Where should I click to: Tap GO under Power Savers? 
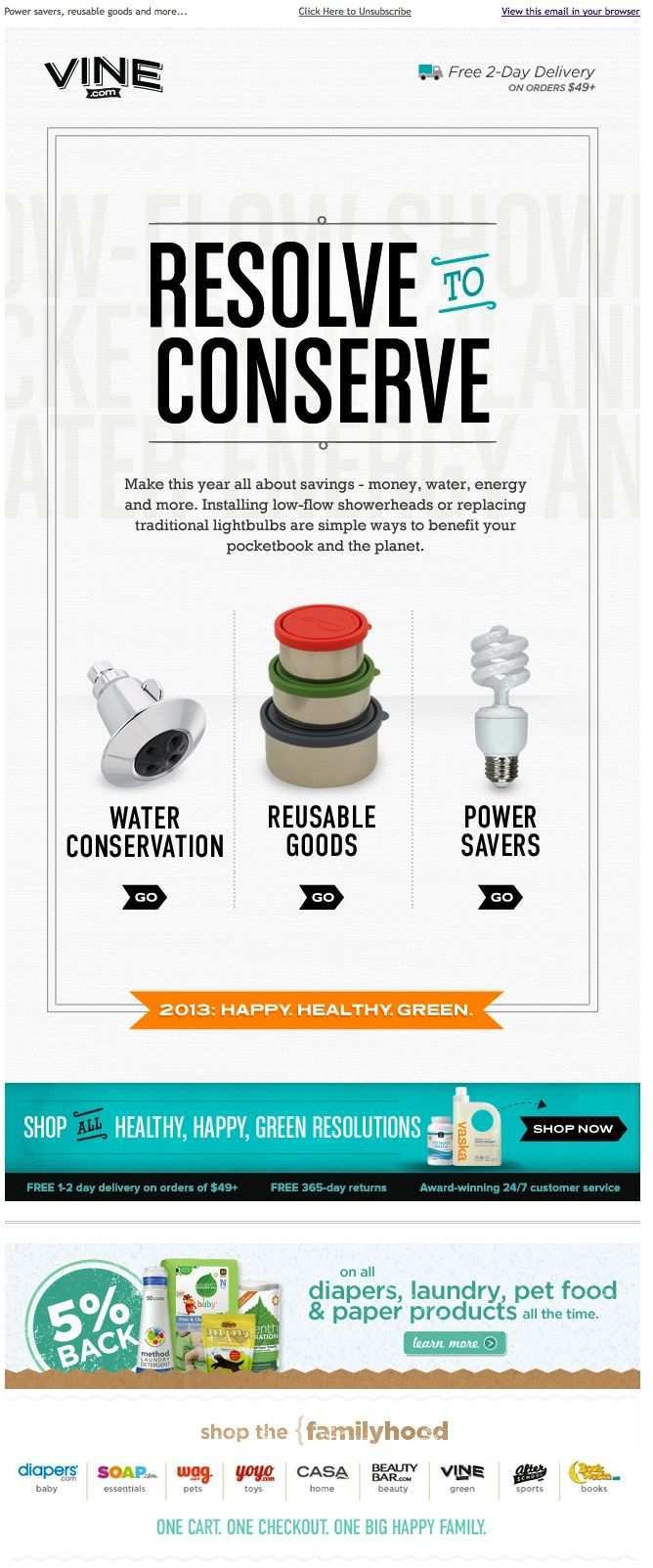(501, 897)
